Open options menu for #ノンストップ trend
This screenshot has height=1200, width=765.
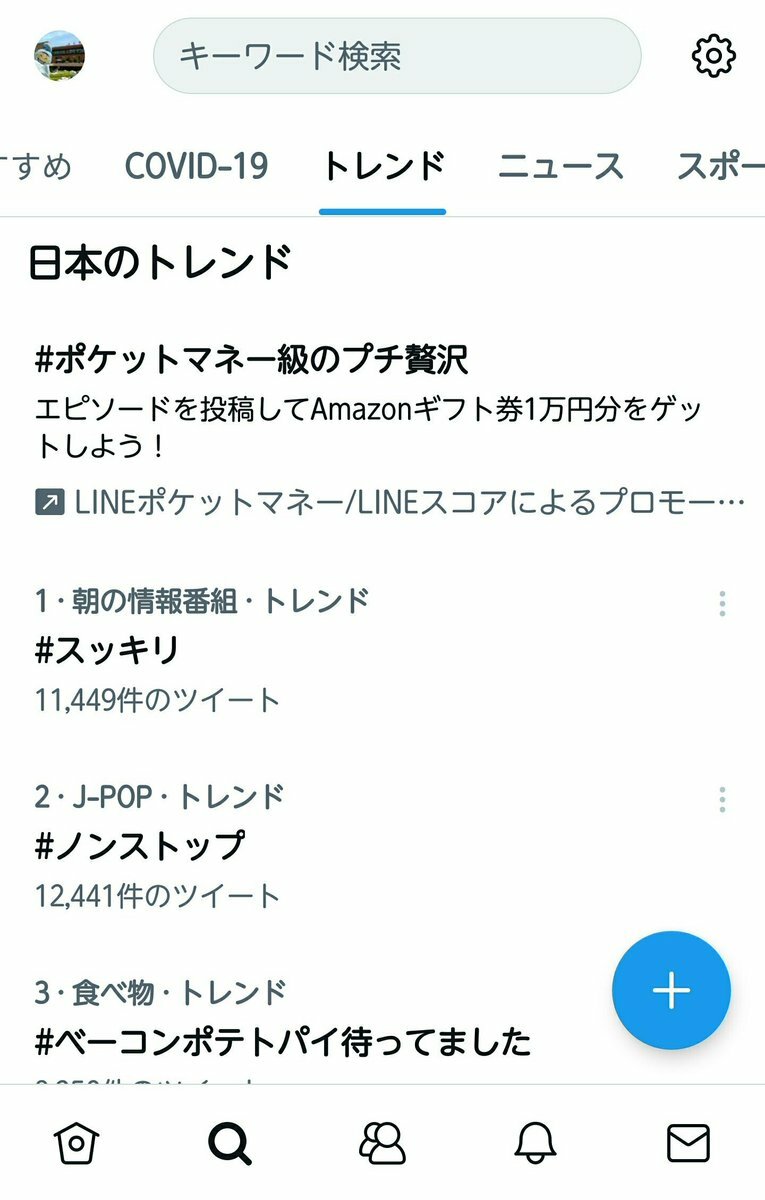coord(722,799)
